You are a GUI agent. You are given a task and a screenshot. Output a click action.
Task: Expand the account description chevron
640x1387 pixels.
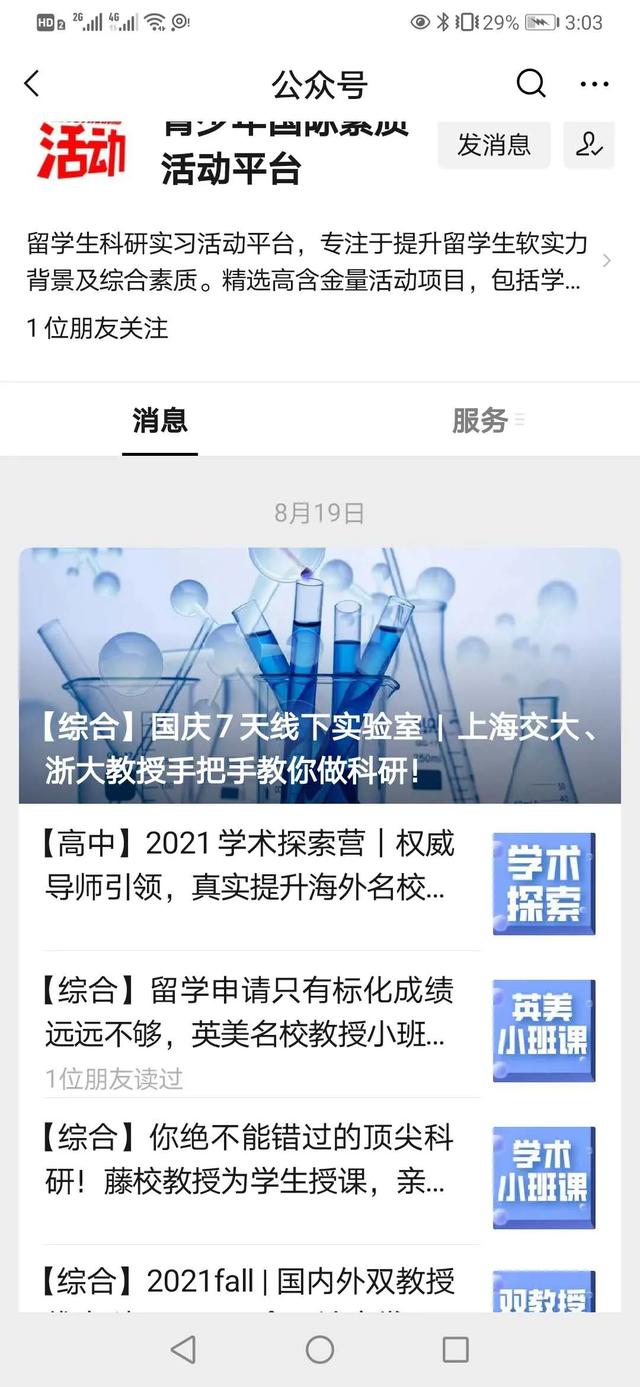coord(606,261)
